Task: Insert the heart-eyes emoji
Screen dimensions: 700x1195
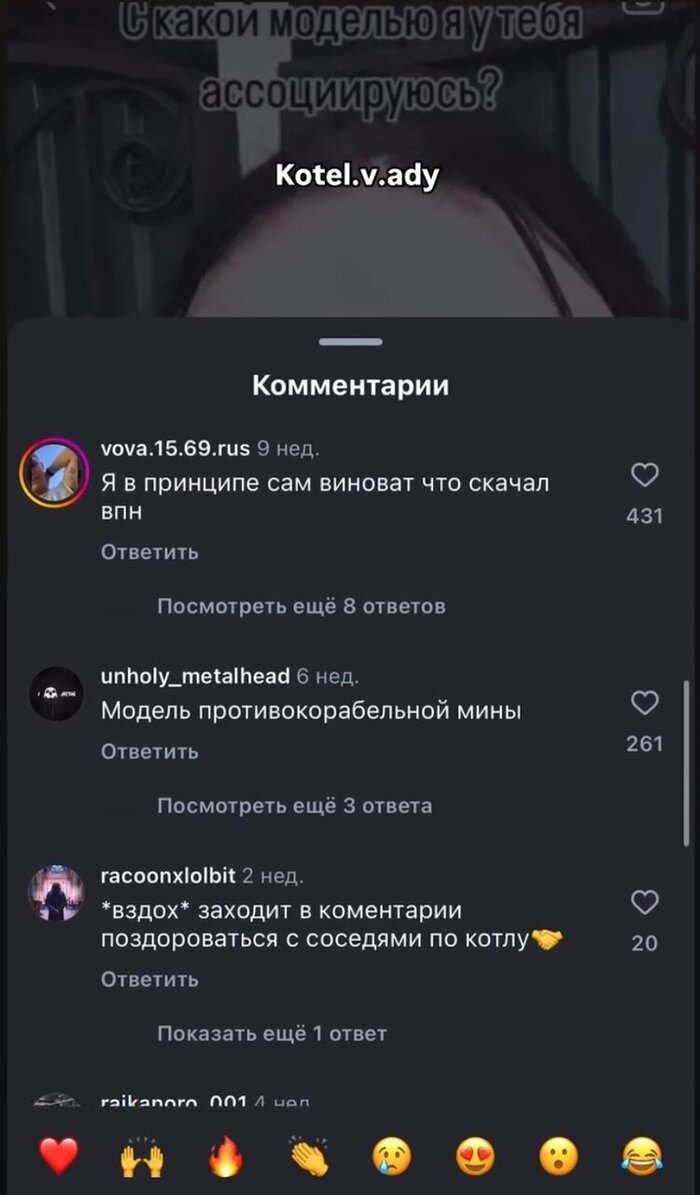Action: 474,1157
